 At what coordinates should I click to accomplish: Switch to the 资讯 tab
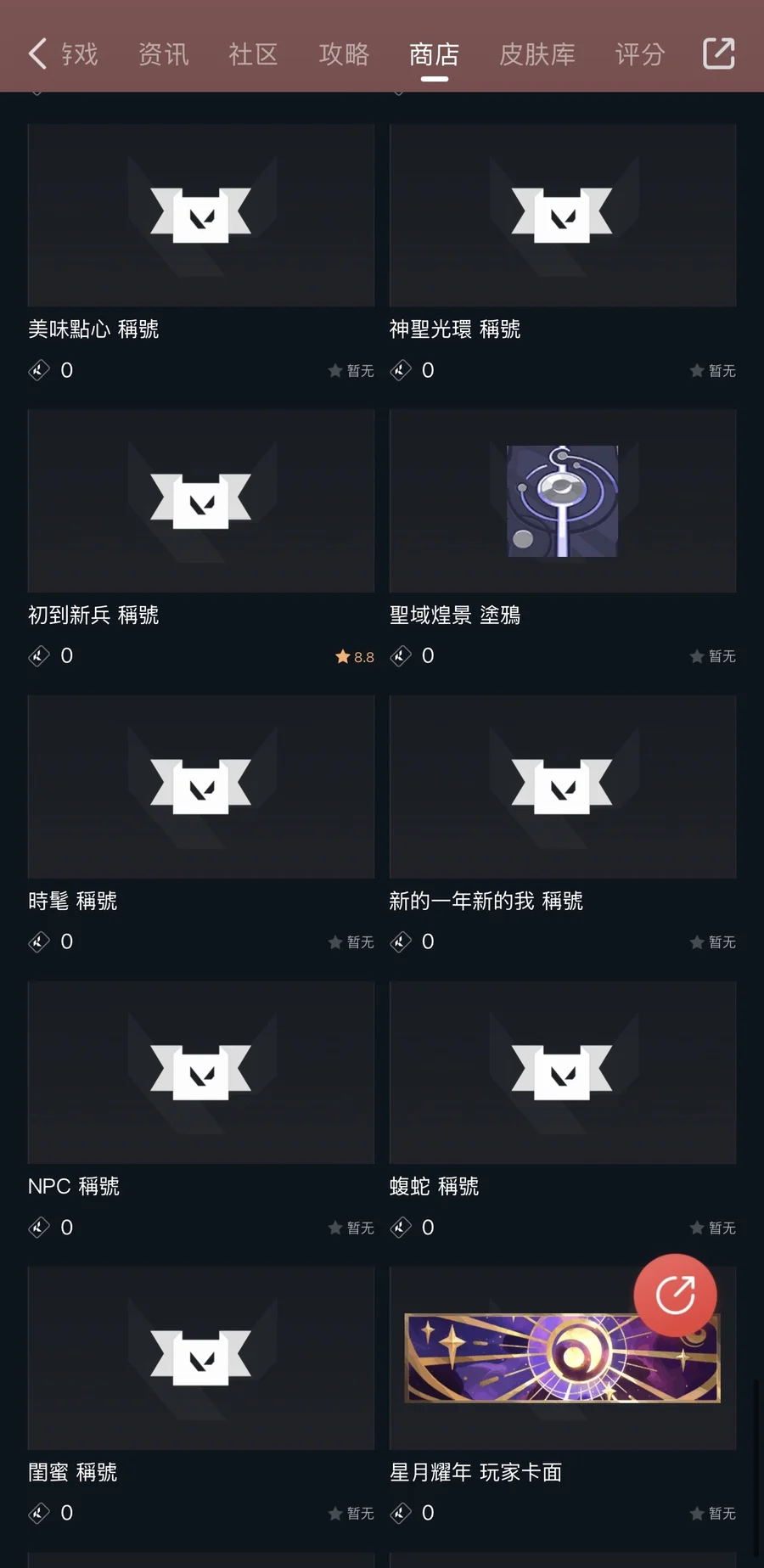[163, 54]
